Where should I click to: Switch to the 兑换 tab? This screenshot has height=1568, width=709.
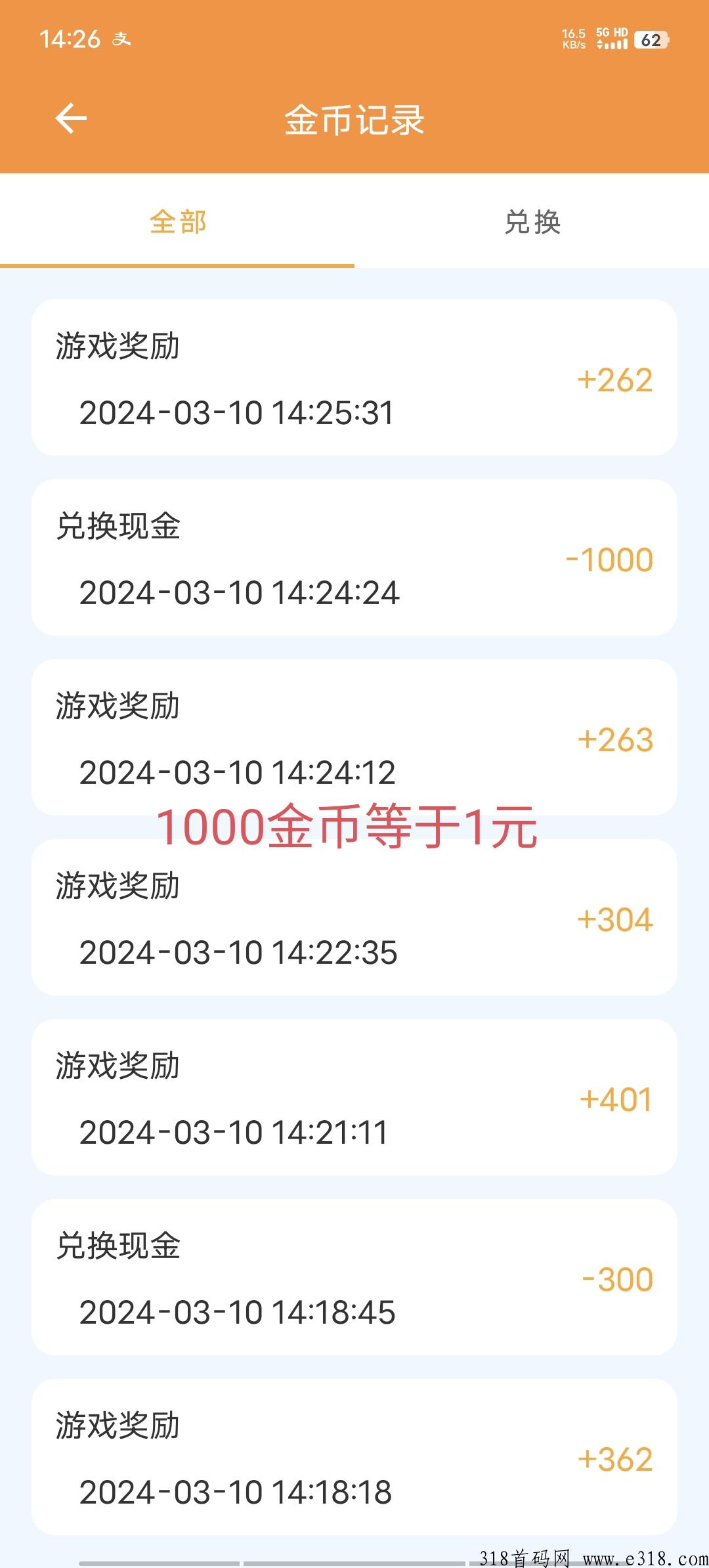(532, 222)
